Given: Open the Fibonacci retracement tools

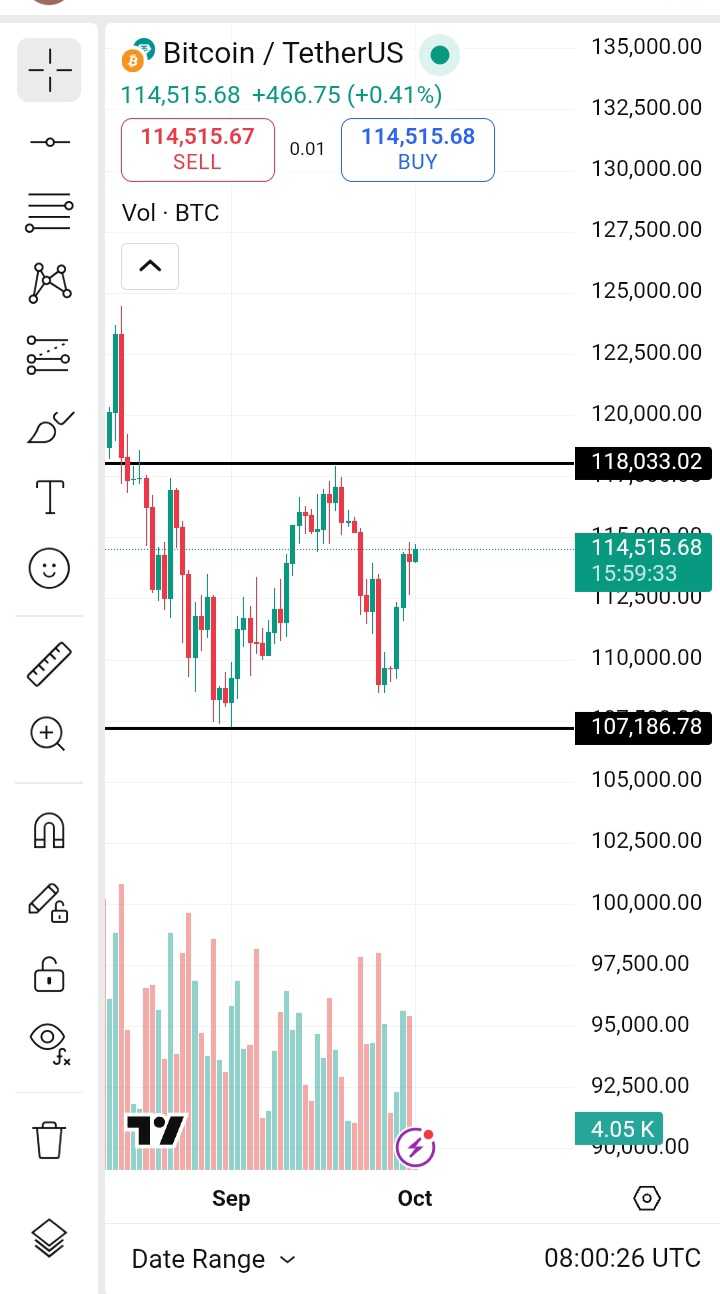Looking at the screenshot, I should [49, 213].
